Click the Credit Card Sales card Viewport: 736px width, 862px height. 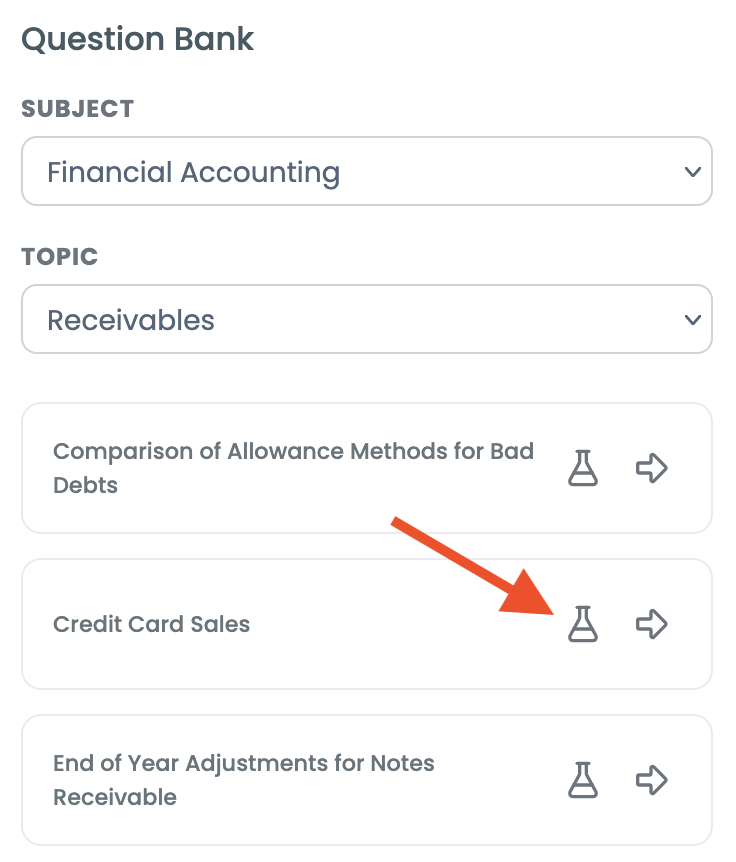point(300,624)
